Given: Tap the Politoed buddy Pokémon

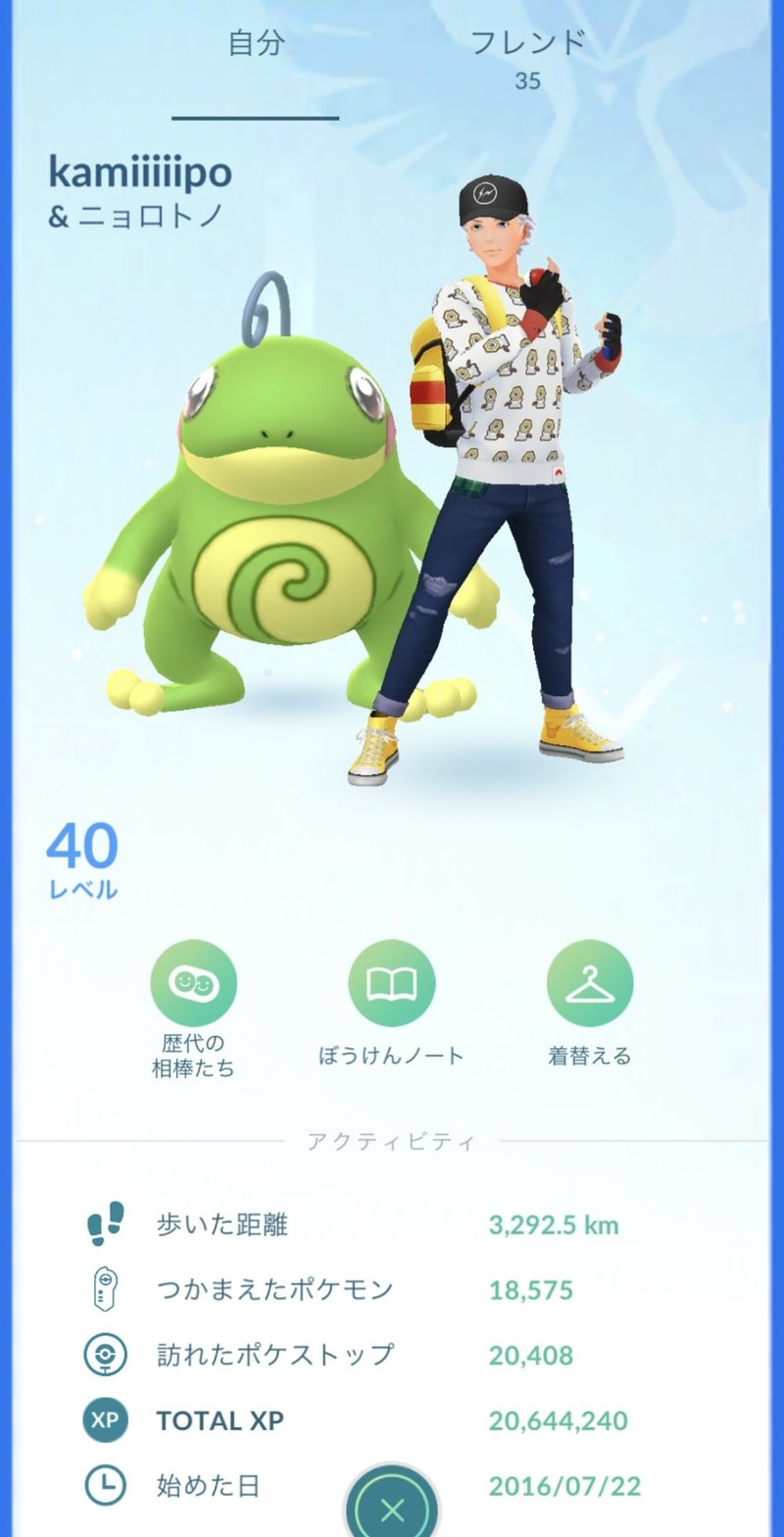Looking at the screenshot, I should [x=284, y=549].
